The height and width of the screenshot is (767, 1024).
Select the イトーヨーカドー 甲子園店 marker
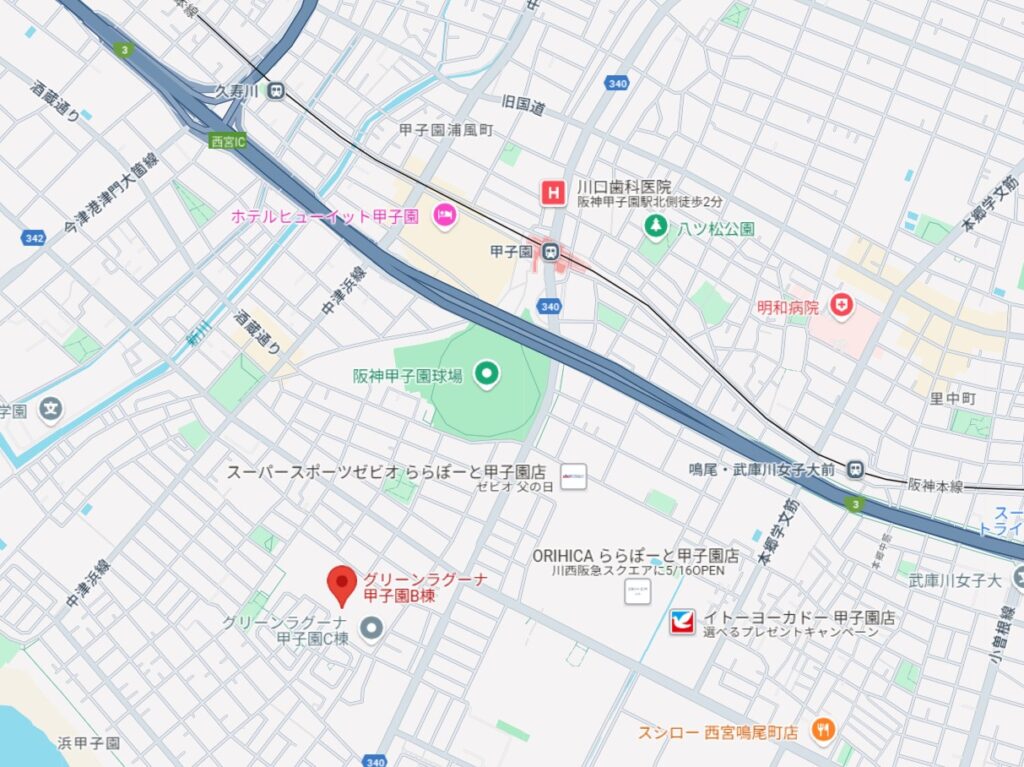(682, 623)
